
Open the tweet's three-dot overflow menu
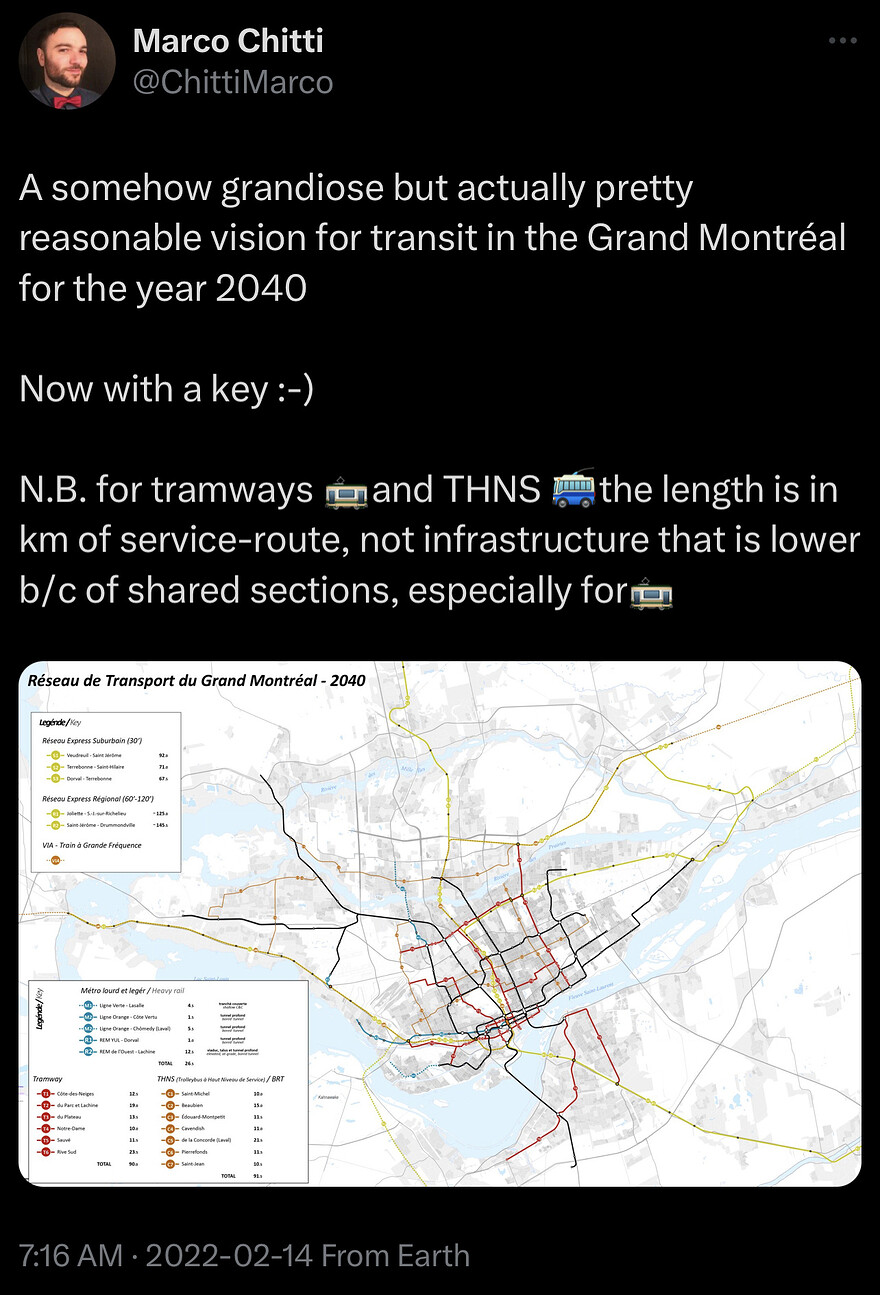point(843,41)
